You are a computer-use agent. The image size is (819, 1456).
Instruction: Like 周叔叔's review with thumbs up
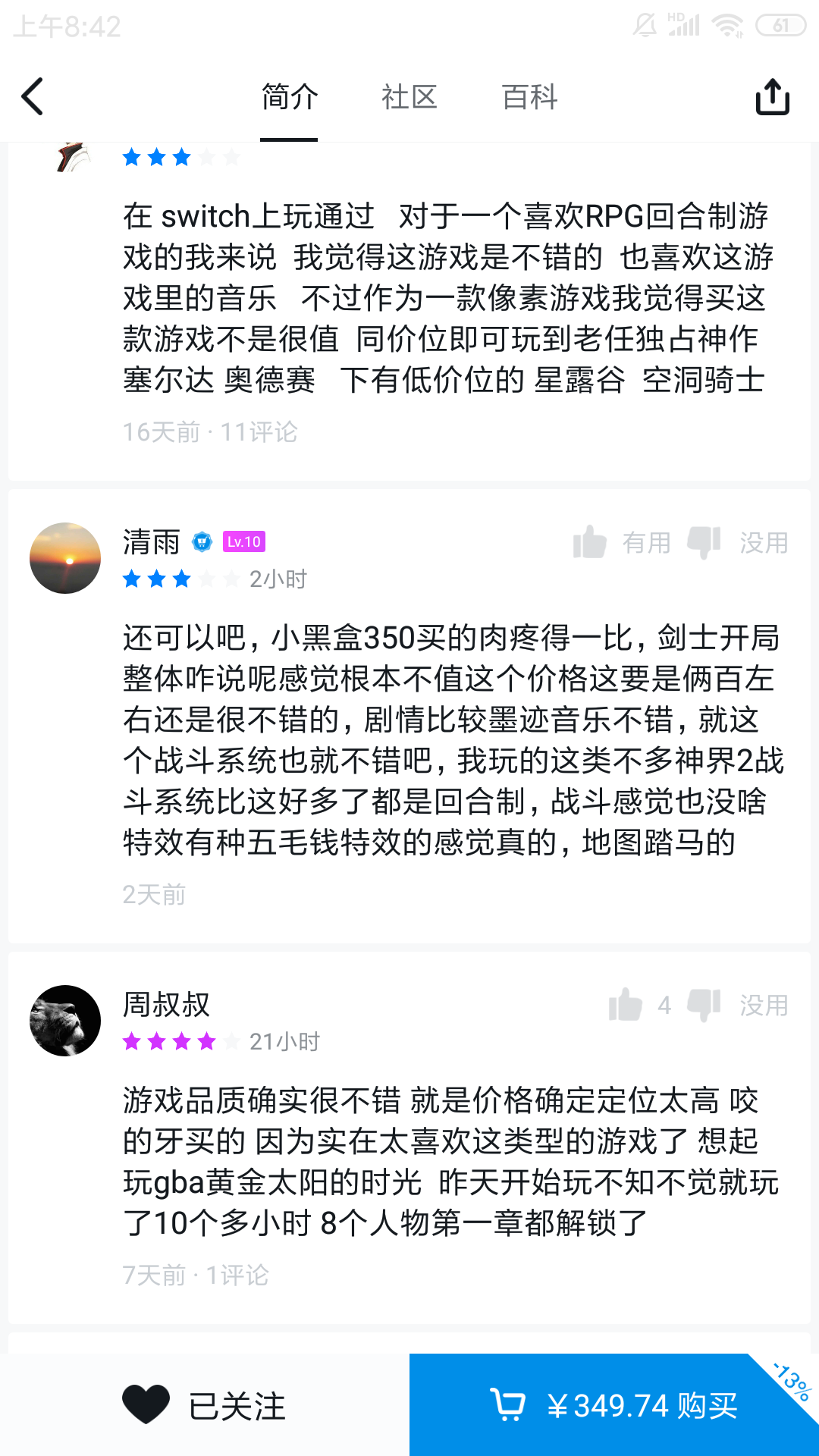(x=641, y=1006)
